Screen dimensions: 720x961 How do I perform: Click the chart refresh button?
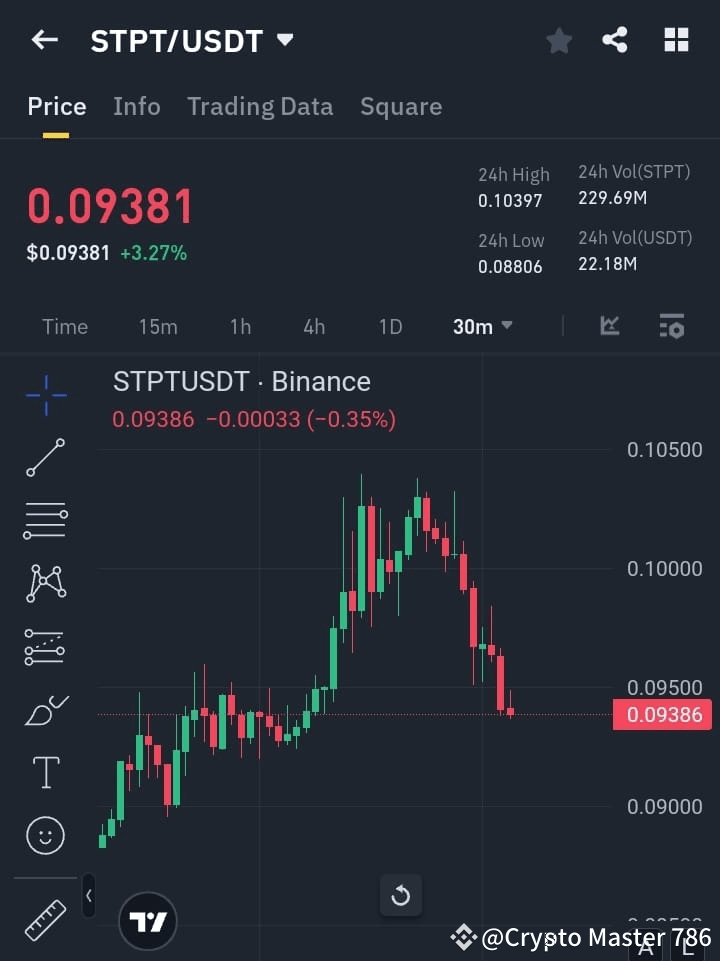401,896
